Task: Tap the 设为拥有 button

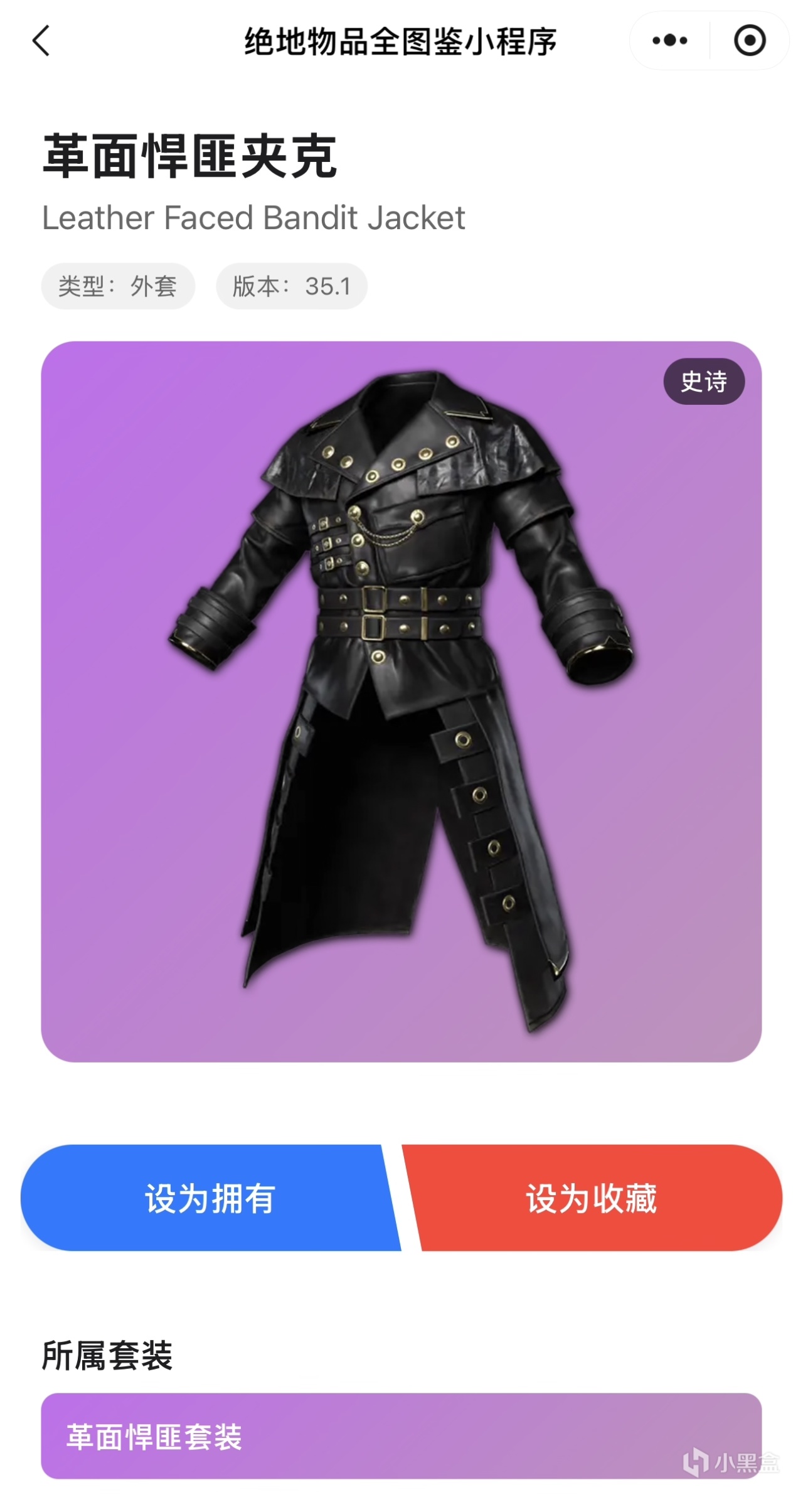Action: 210,1198
